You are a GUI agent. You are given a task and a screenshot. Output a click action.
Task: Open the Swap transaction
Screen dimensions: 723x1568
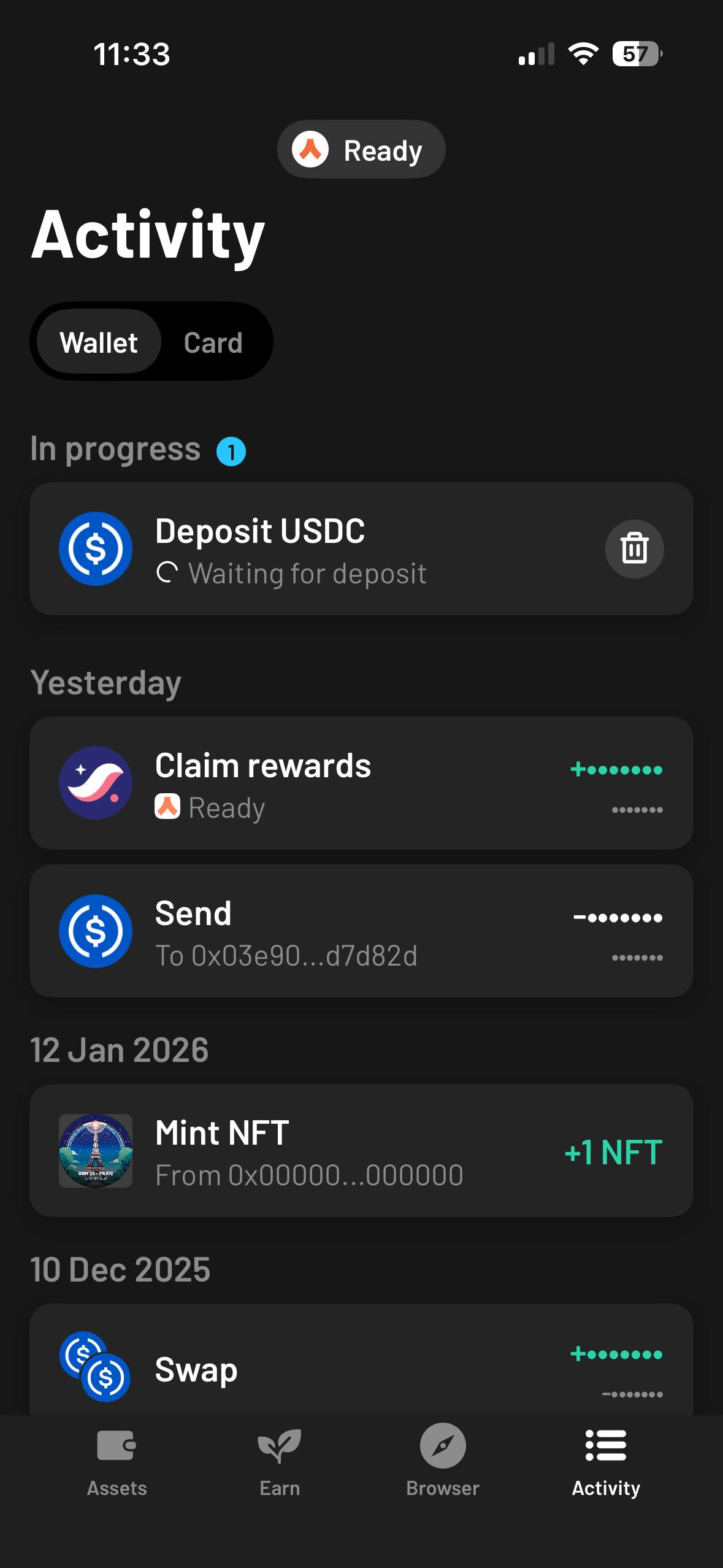(361, 1368)
